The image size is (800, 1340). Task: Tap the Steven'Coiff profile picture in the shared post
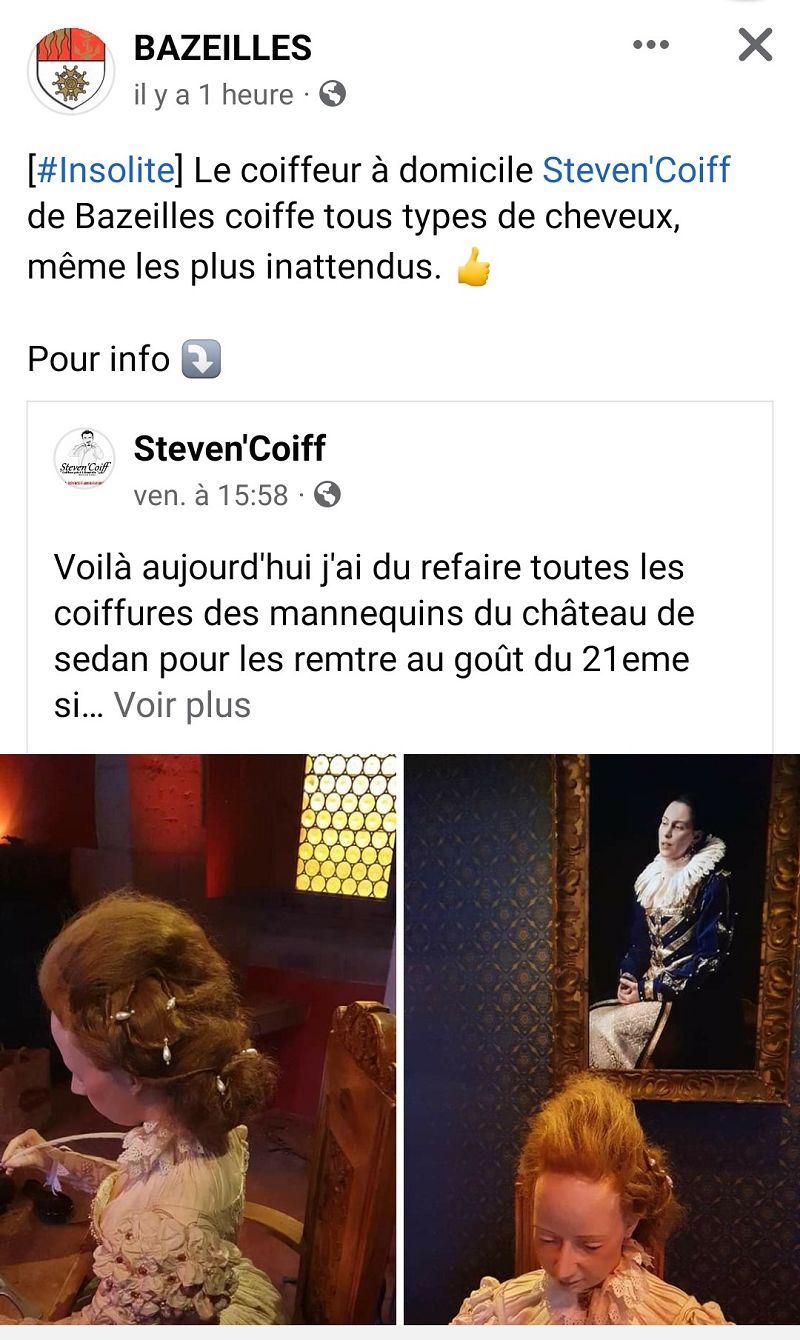click(84, 459)
